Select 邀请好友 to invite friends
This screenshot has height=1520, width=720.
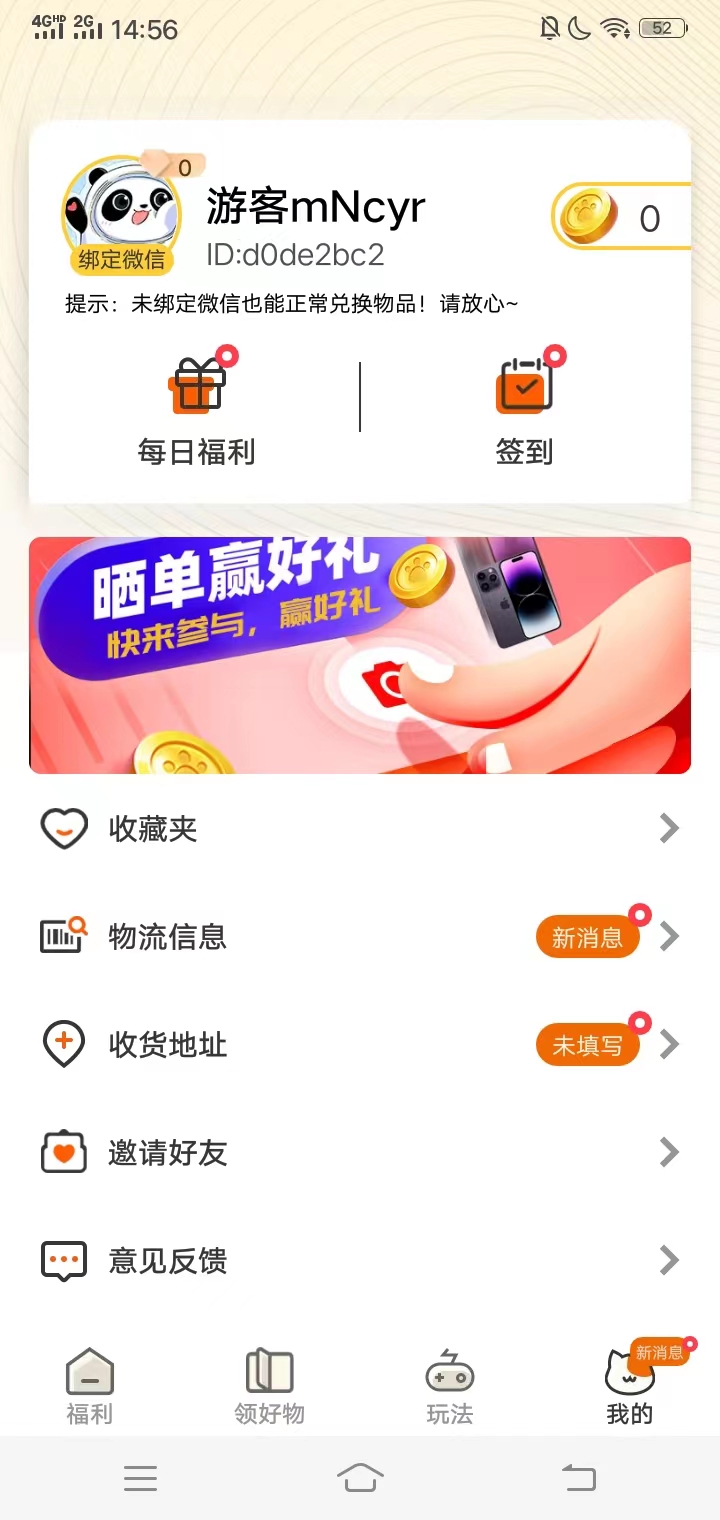(360, 1153)
